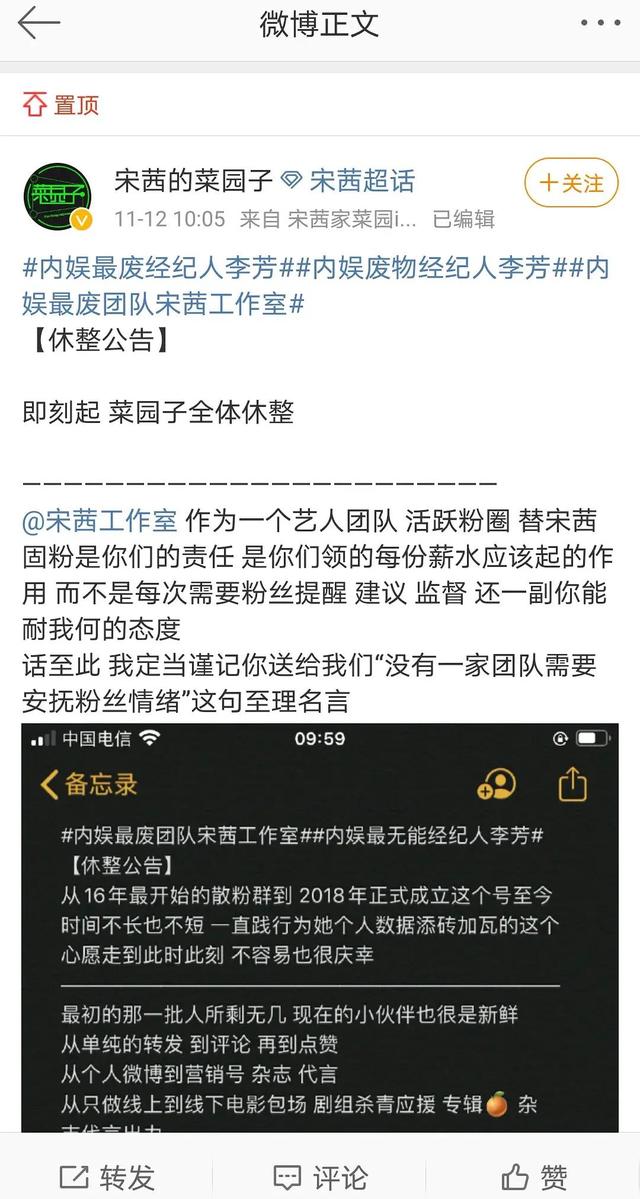Open the 宋茜超话 super topic link
The image size is (640, 1199).
point(361,181)
